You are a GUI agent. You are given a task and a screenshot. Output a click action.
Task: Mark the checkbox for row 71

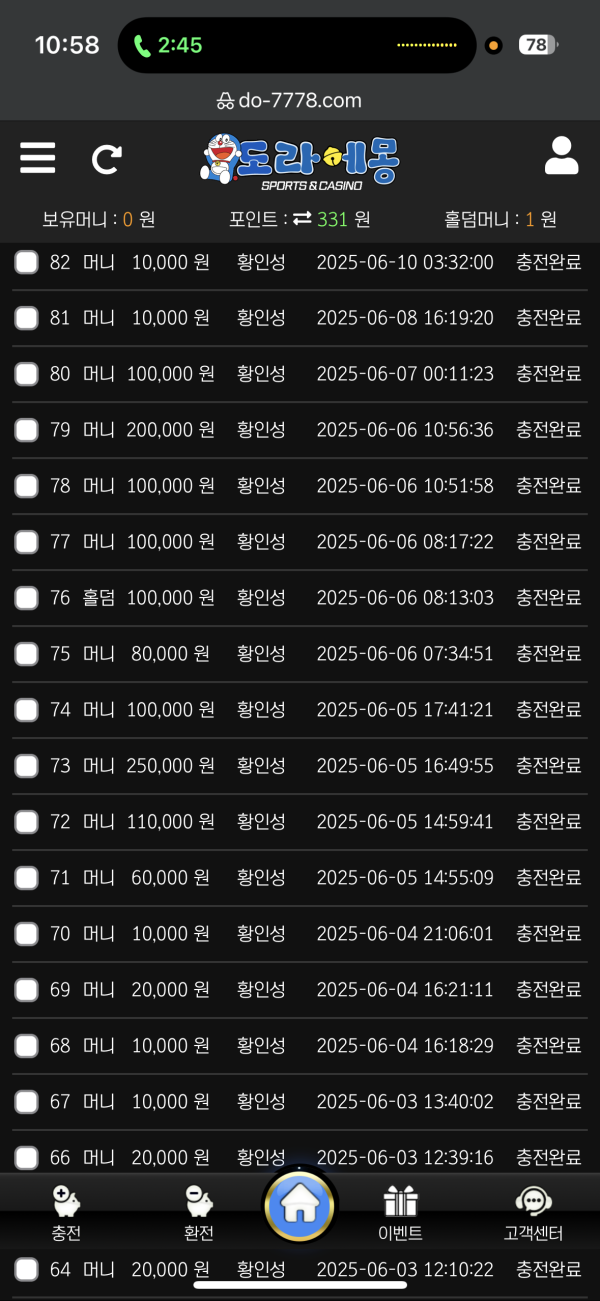point(27,878)
